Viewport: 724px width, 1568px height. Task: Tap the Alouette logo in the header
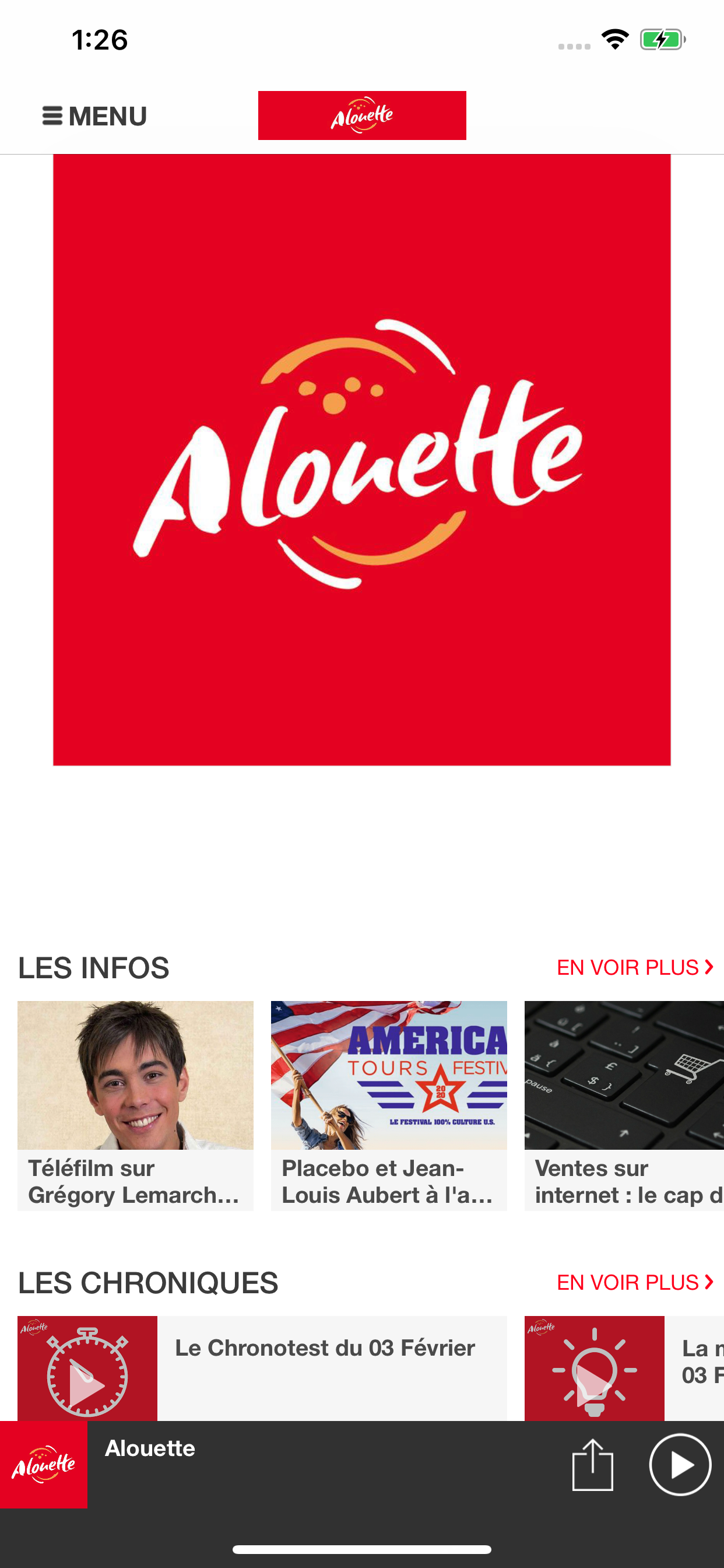[362, 115]
